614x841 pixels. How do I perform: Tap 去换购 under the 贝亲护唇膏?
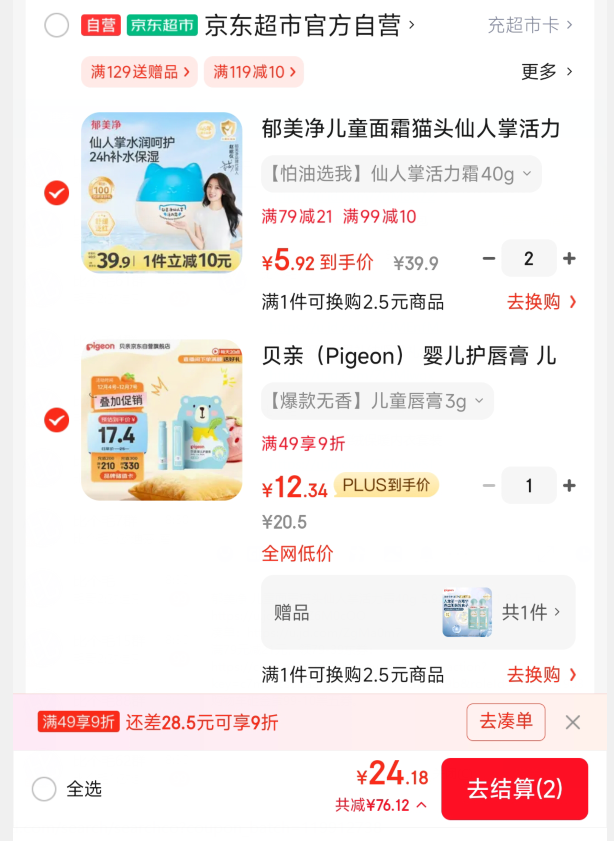[x=541, y=674]
